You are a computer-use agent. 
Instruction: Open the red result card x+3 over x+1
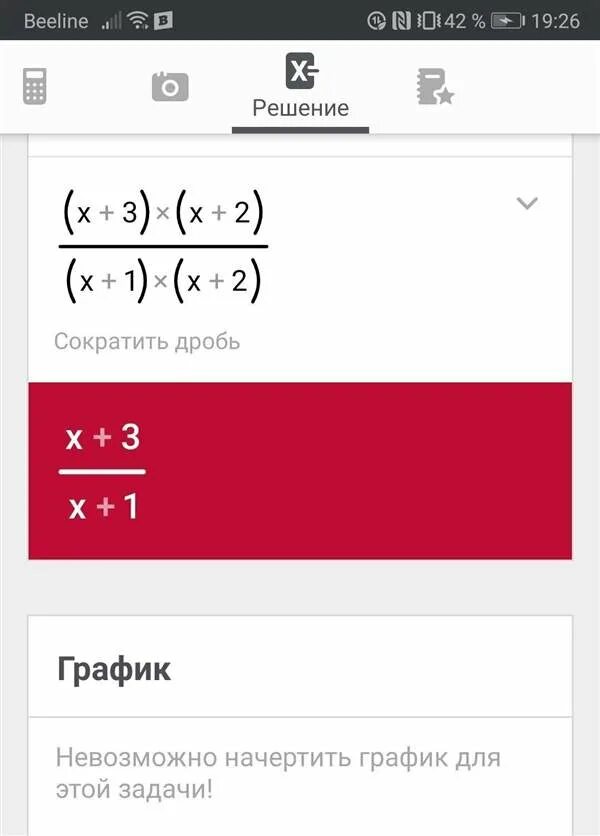(300, 471)
